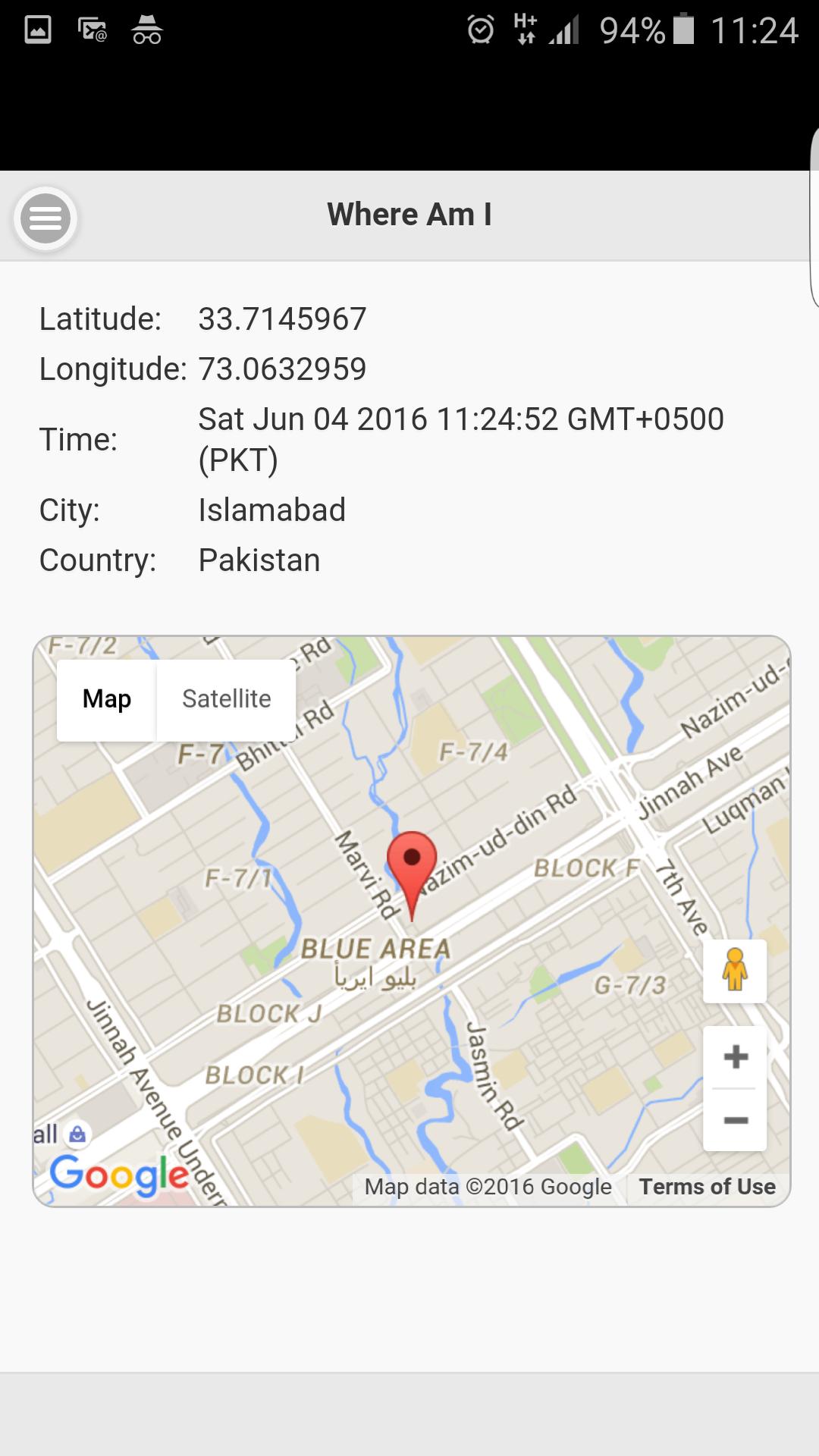819x1456 pixels.
Task: Tap the screenshot notification icon
Action: pos(34,29)
